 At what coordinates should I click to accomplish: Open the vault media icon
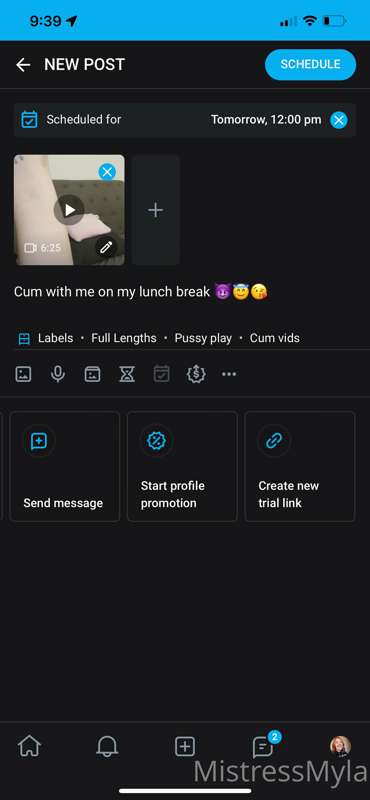(x=92, y=374)
